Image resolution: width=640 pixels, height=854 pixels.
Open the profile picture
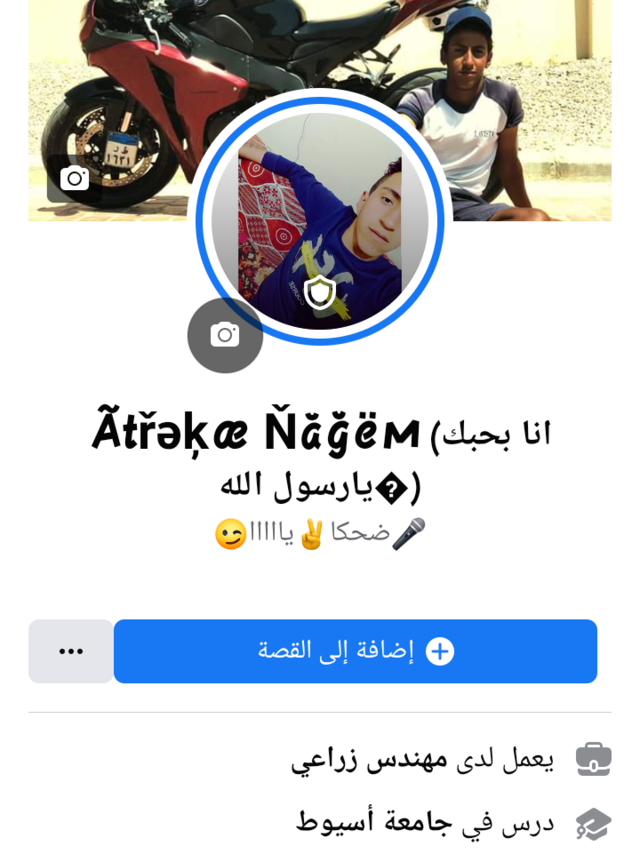tap(320, 220)
